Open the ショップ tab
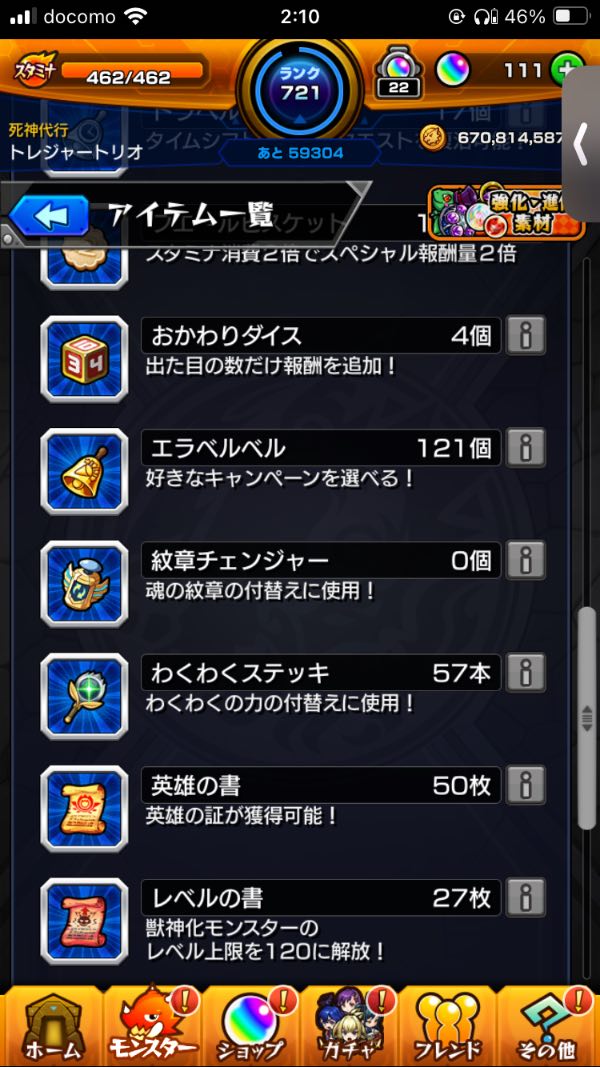 [252, 1025]
